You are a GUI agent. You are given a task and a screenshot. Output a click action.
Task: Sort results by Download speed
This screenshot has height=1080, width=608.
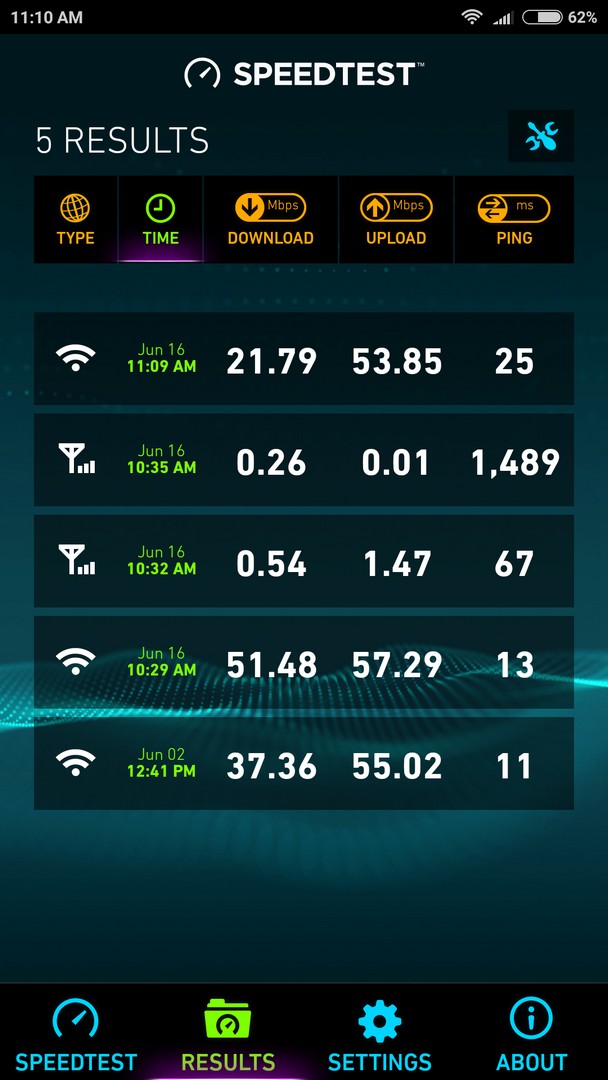271,219
